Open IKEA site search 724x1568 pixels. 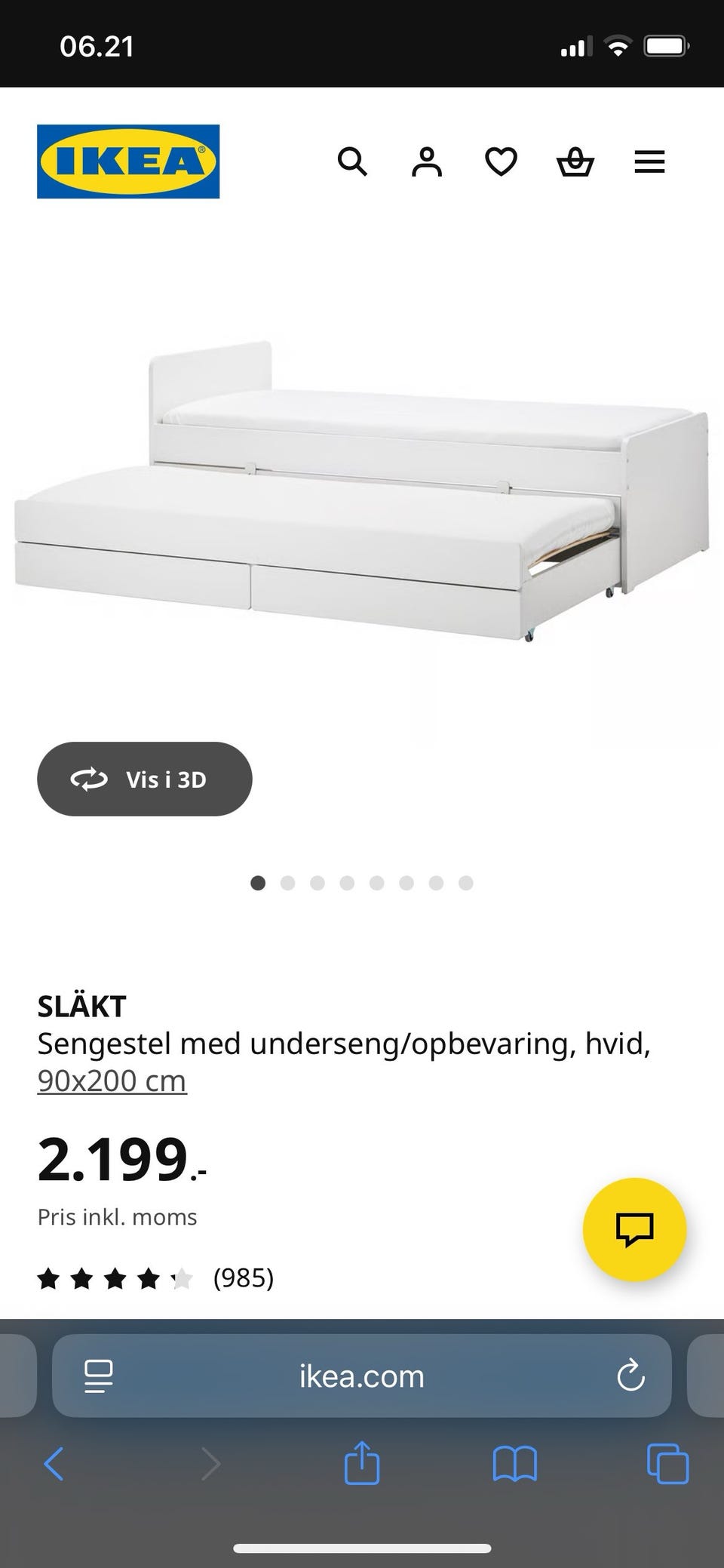352,161
